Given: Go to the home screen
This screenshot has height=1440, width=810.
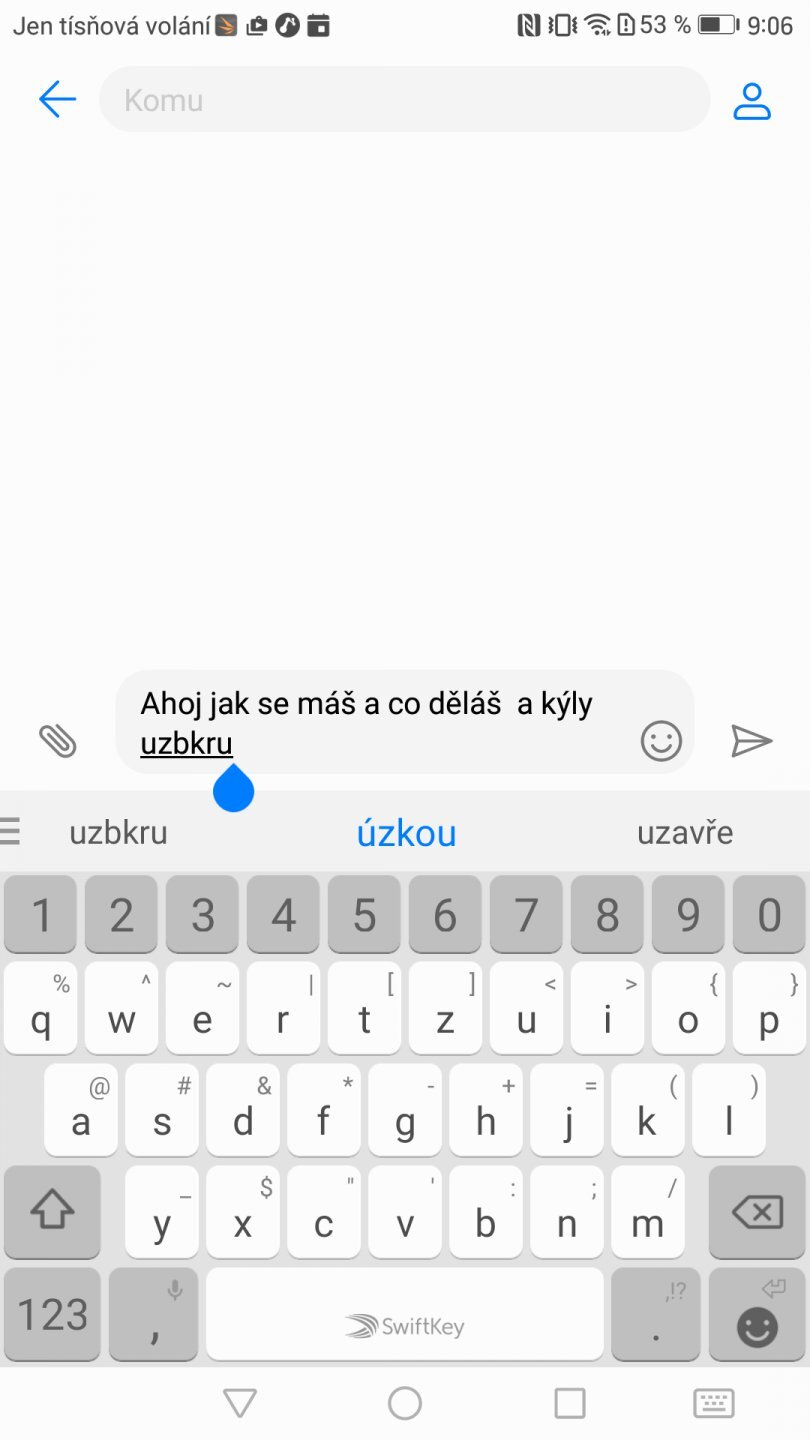Looking at the screenshot, I should click(x=404, y=1403).
